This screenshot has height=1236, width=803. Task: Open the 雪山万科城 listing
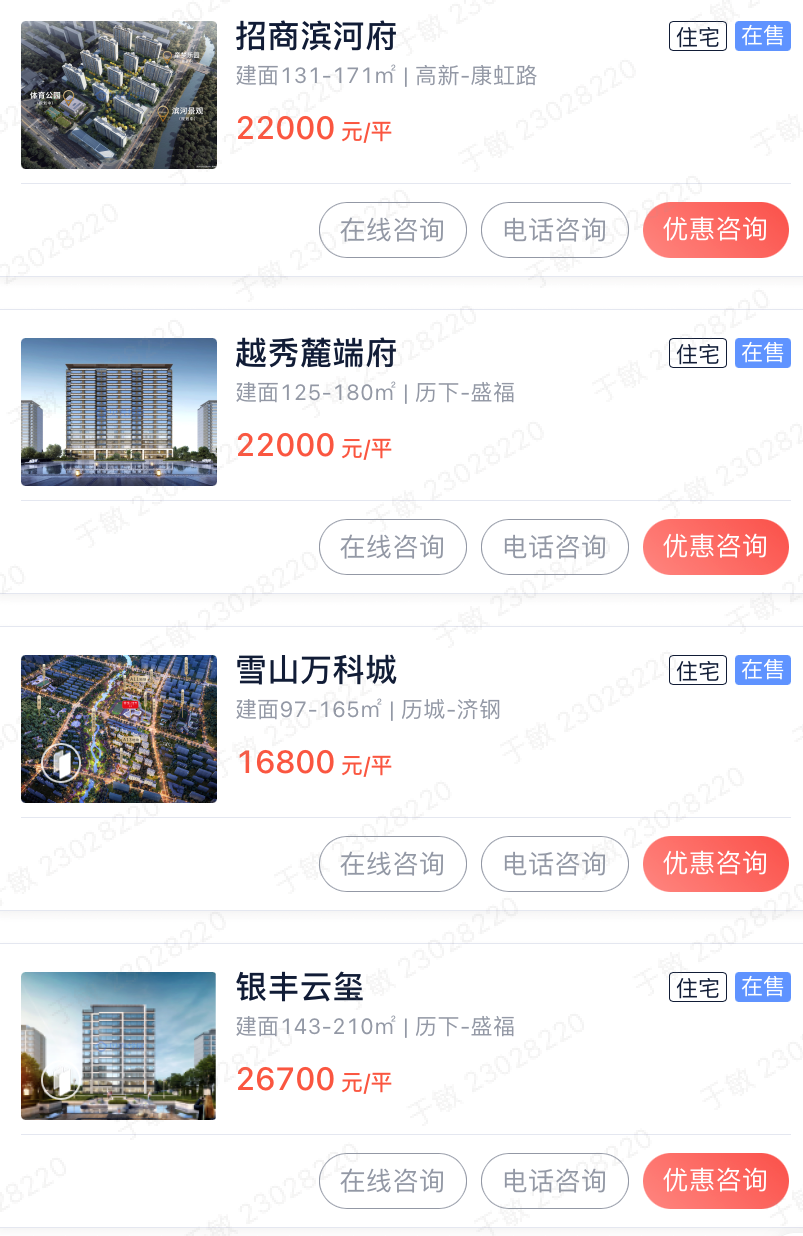316,671
